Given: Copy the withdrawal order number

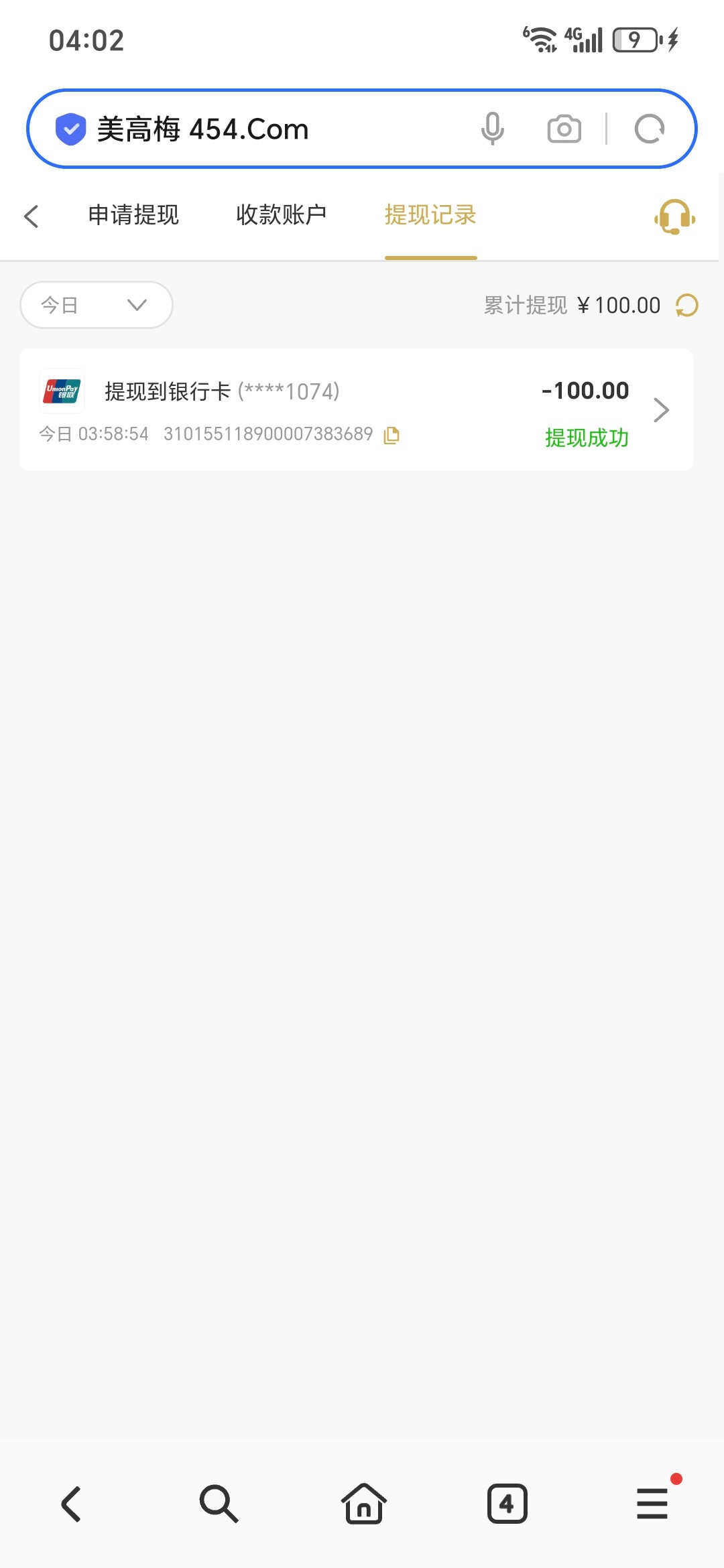Looking at the screenshot, I should [391, 436].
